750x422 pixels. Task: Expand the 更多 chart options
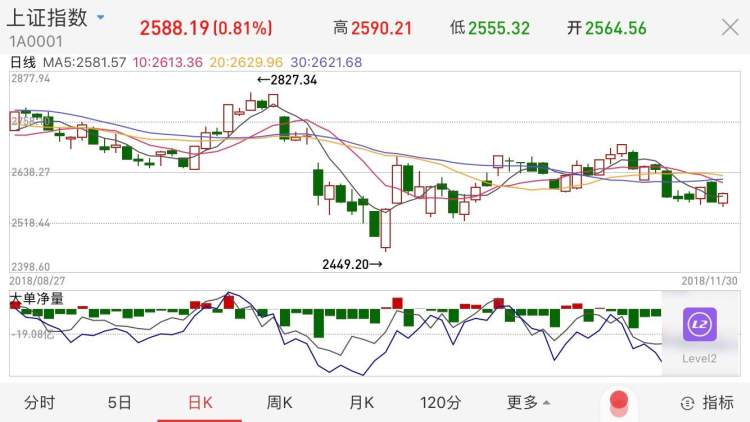click(x=528, y=403)
